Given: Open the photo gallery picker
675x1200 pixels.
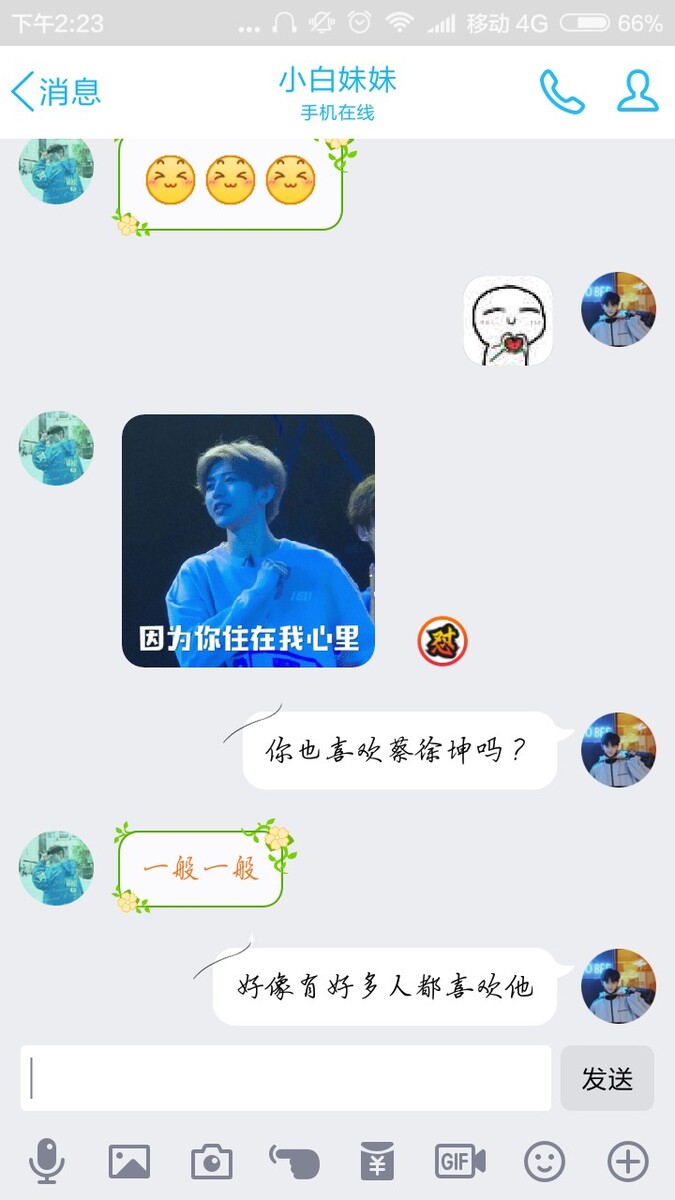Looking at the screenshot, I should click(x=129, y=1162).
